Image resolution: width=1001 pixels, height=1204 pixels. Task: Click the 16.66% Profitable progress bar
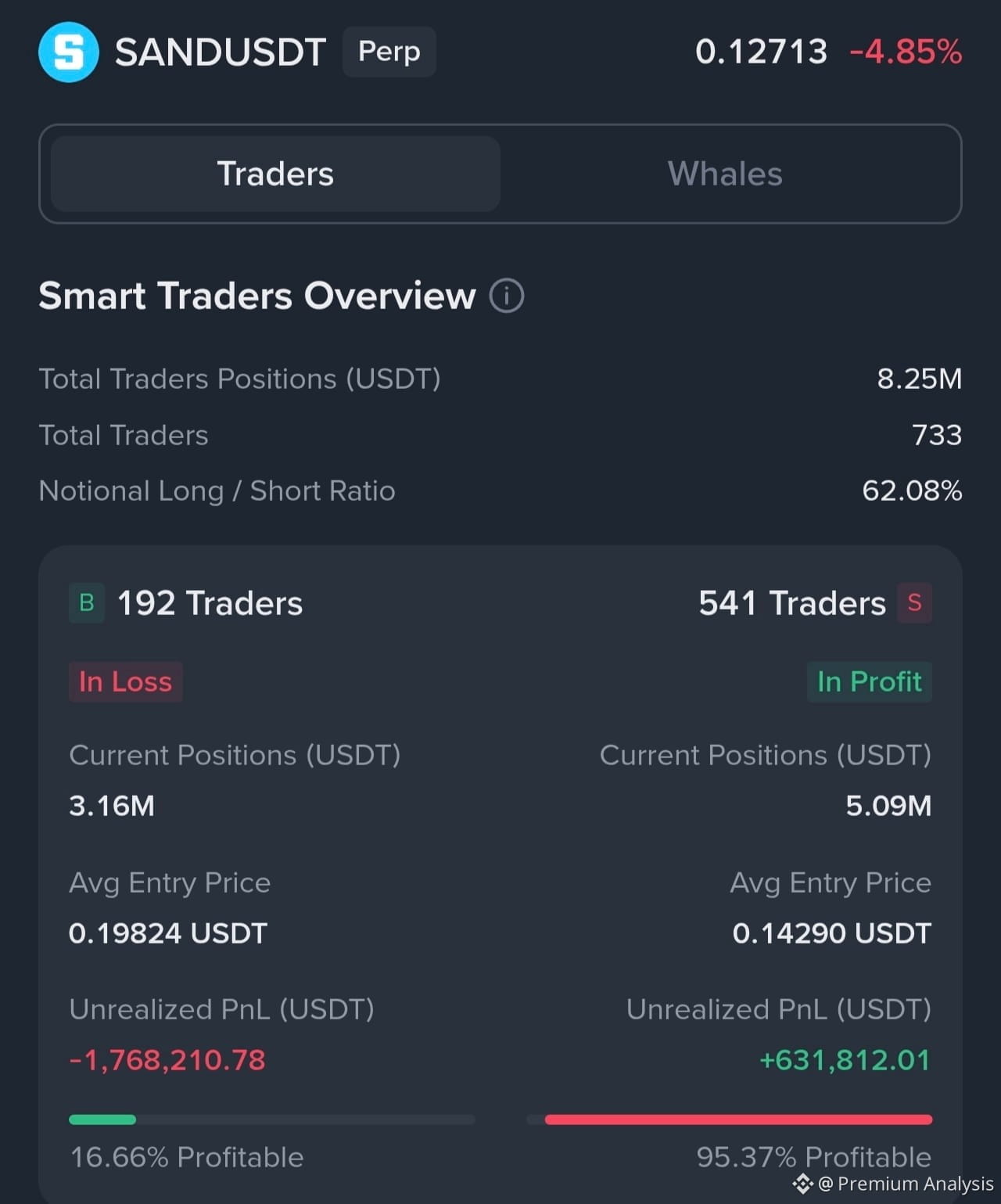[273, 1119]
